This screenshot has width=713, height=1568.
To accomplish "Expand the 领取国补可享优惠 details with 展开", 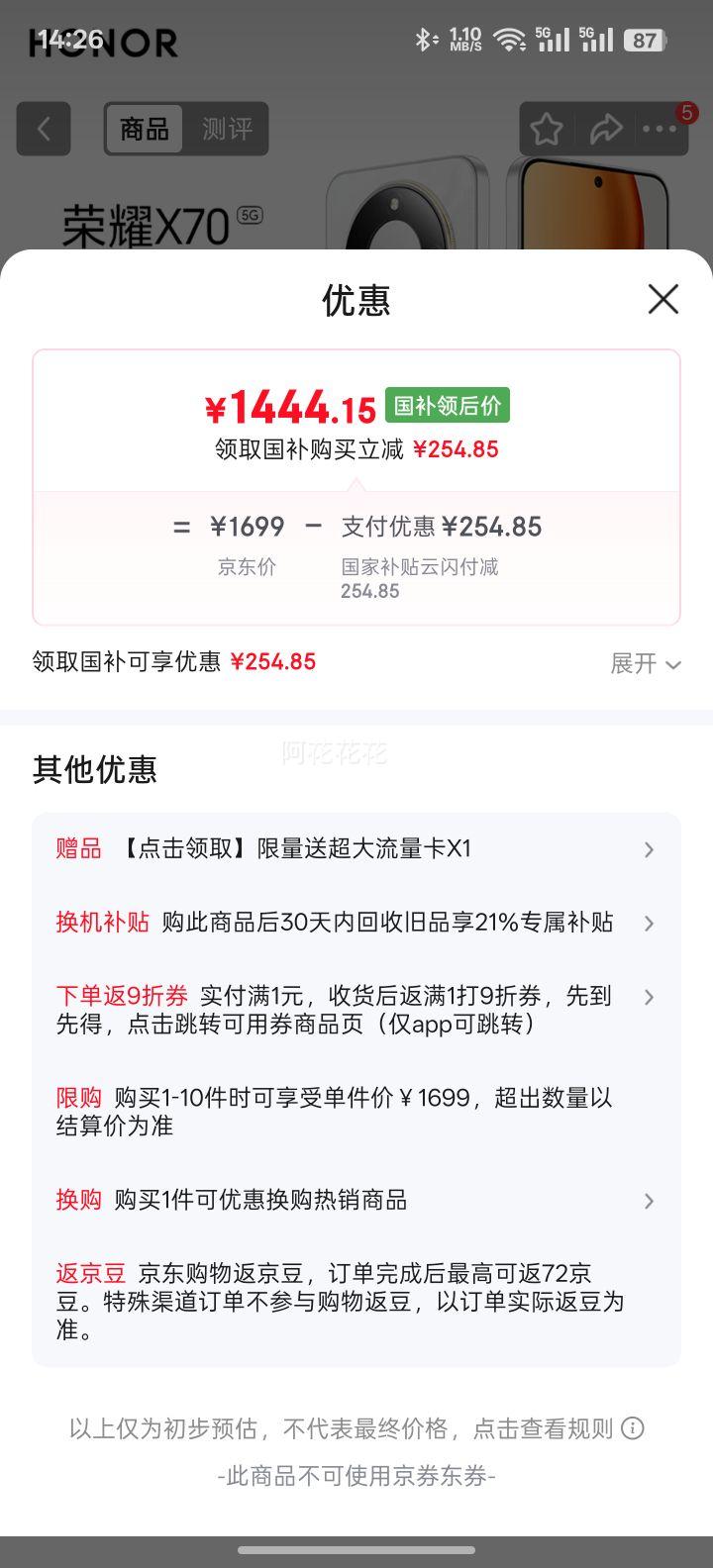I will click(x=645, y=663).
